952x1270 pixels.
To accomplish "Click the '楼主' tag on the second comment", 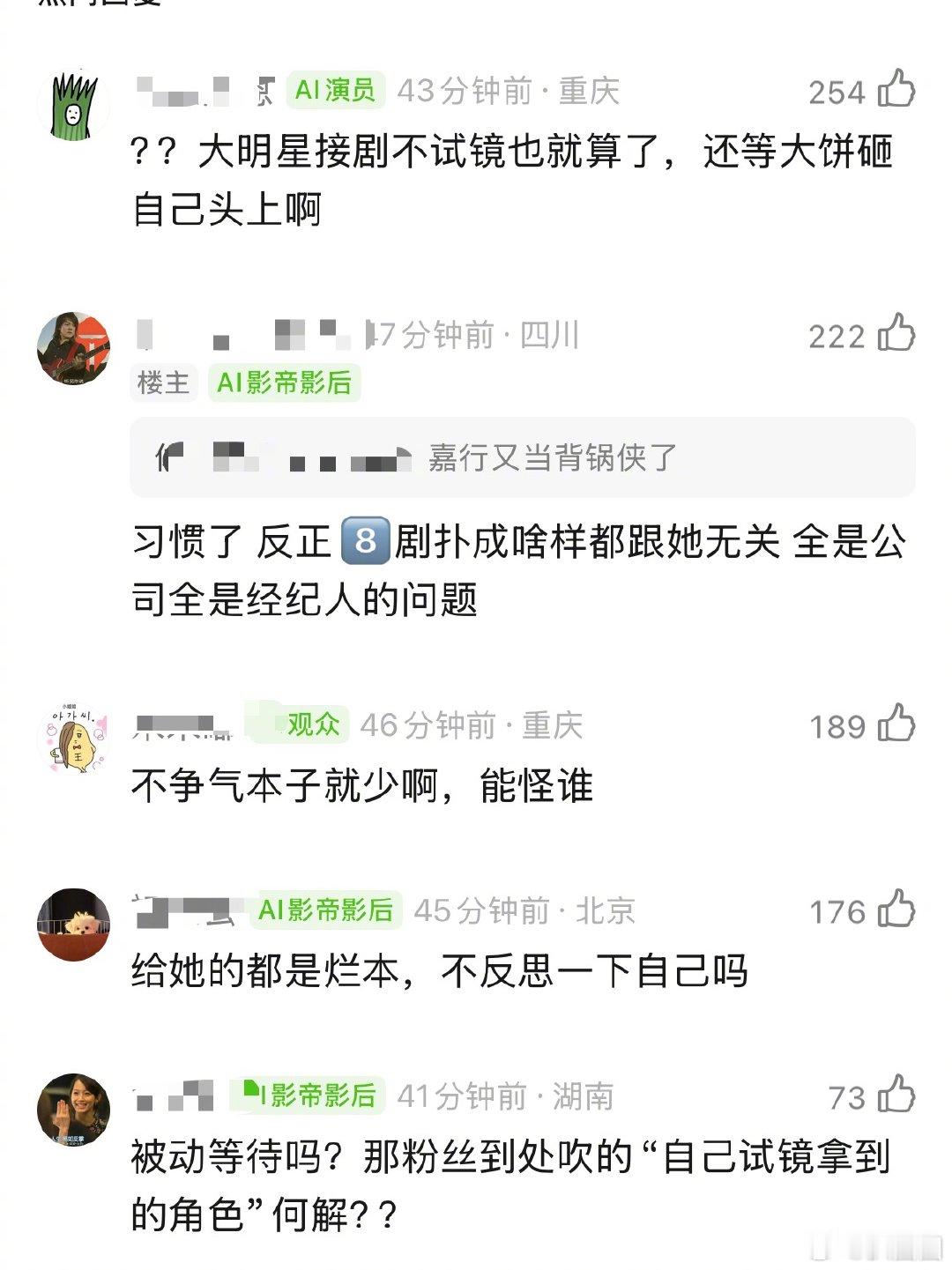I will click(x=164, y=384).
